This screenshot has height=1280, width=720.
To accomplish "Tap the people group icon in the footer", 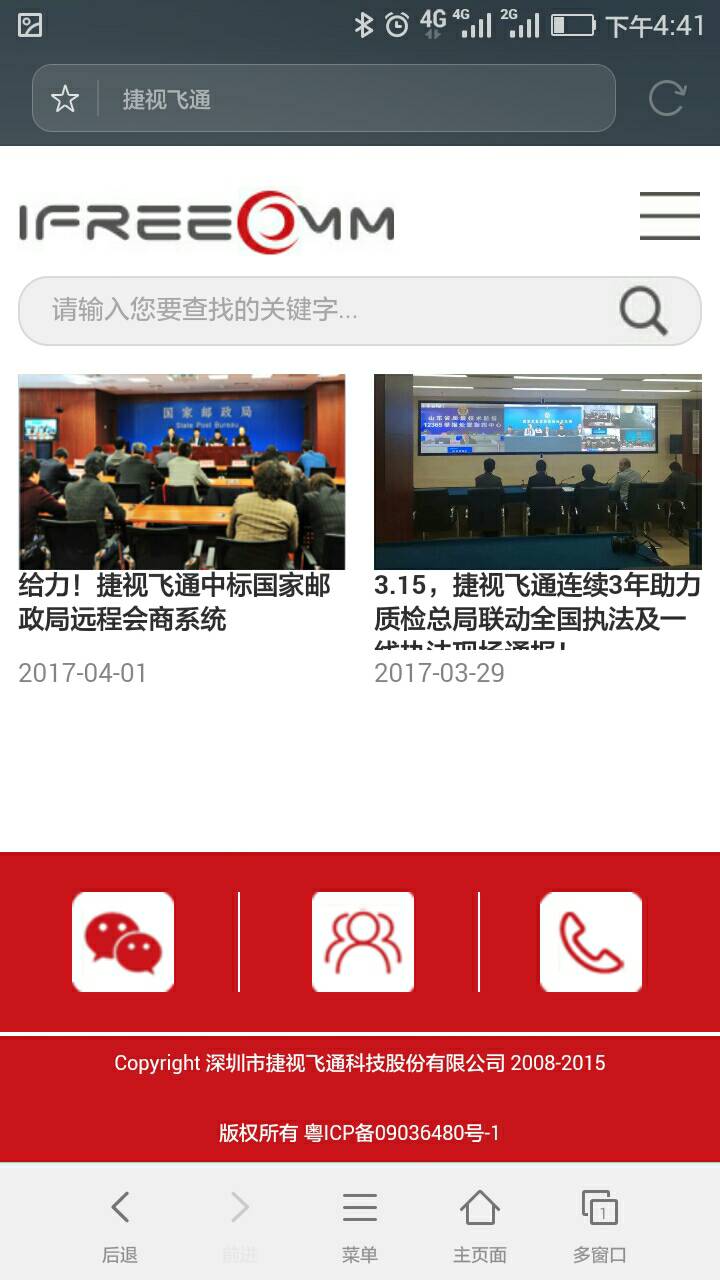I will (x=362, y=942).
